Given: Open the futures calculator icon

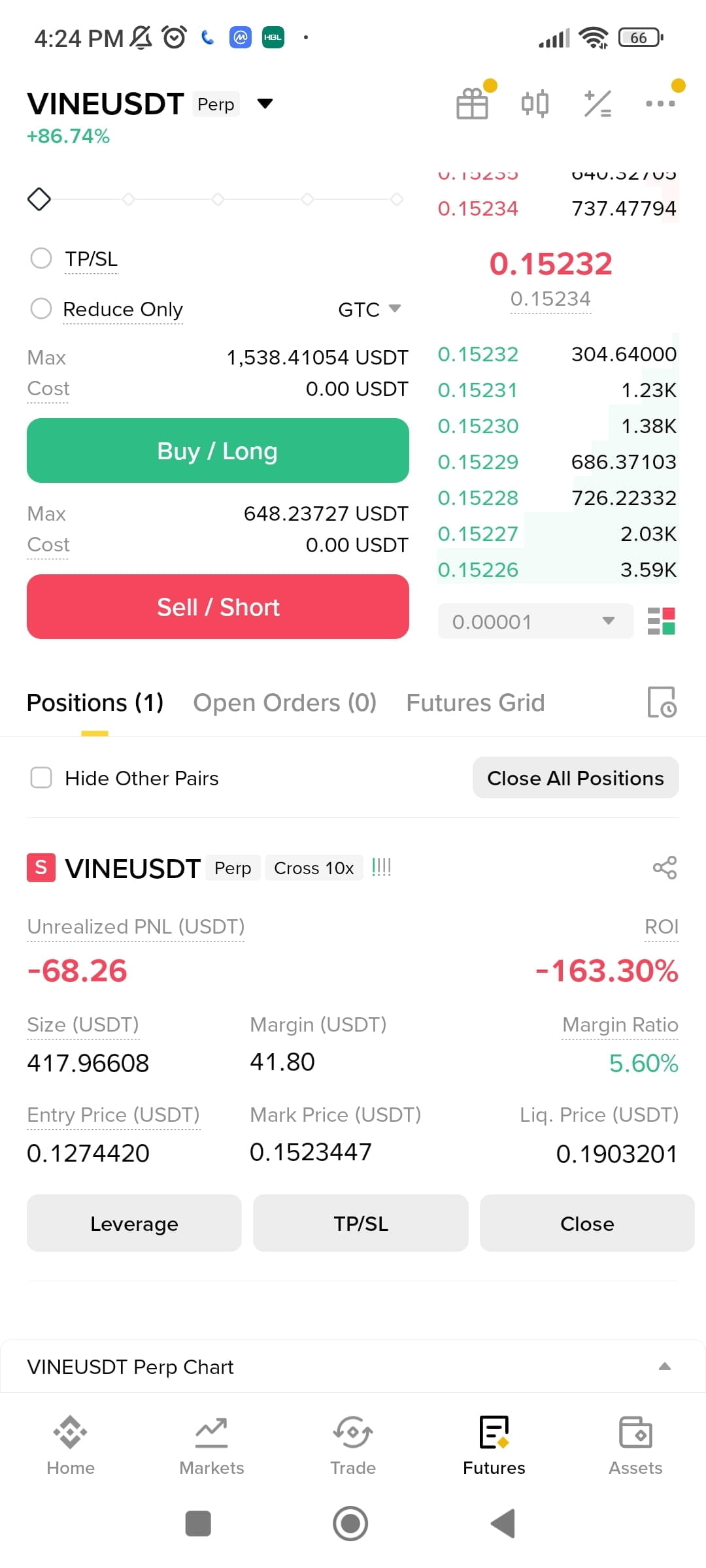Looking at the screenshot, I should click(x=597, y=103).
